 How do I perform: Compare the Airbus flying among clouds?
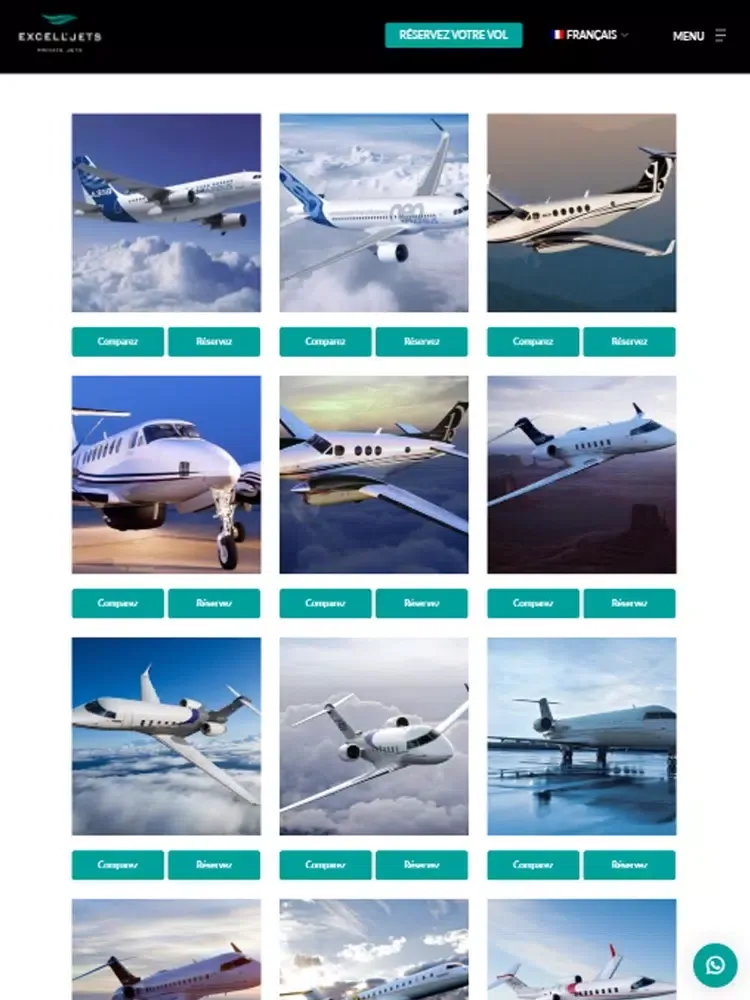click(x=325, y=342)
